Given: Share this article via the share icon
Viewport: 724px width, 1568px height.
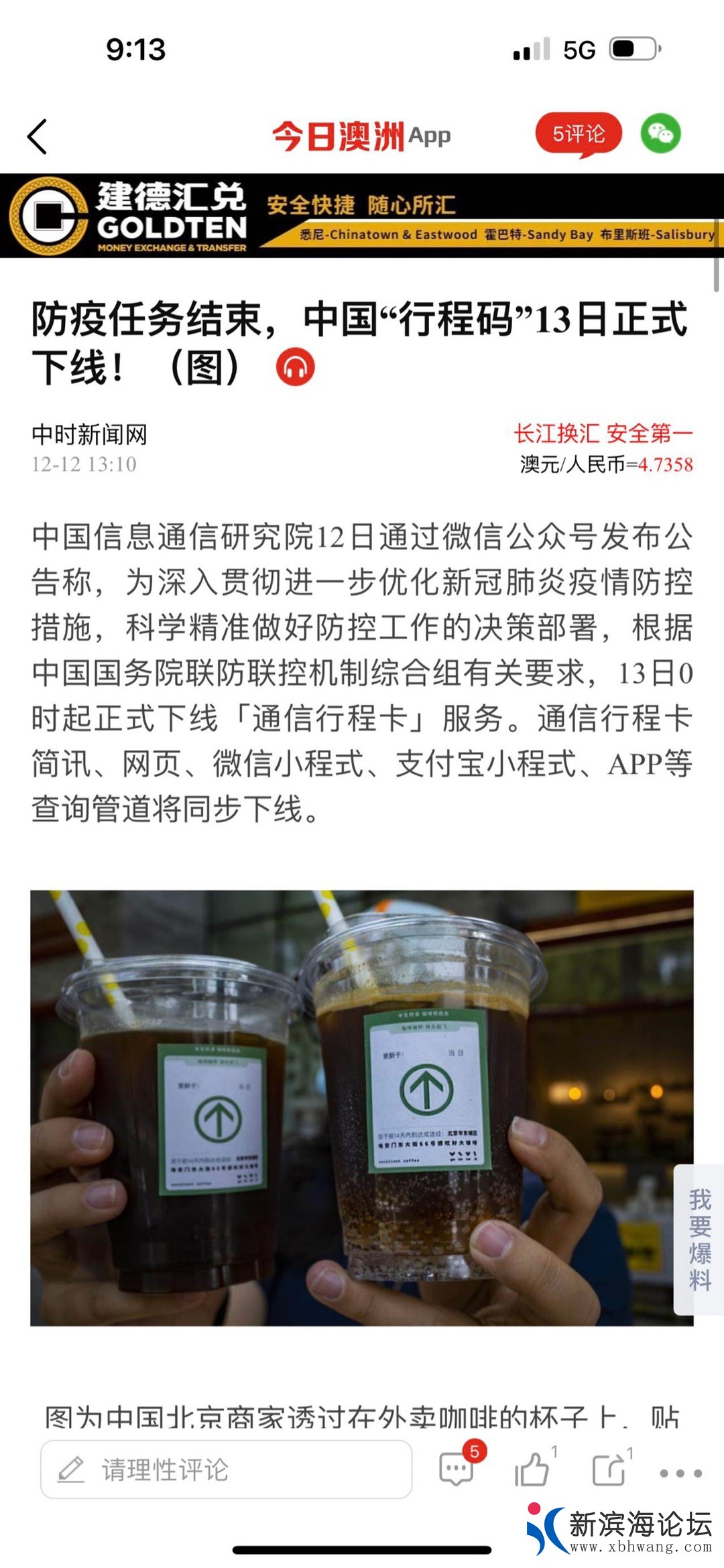Looking at the screenshot, I should coord(609,1471).
